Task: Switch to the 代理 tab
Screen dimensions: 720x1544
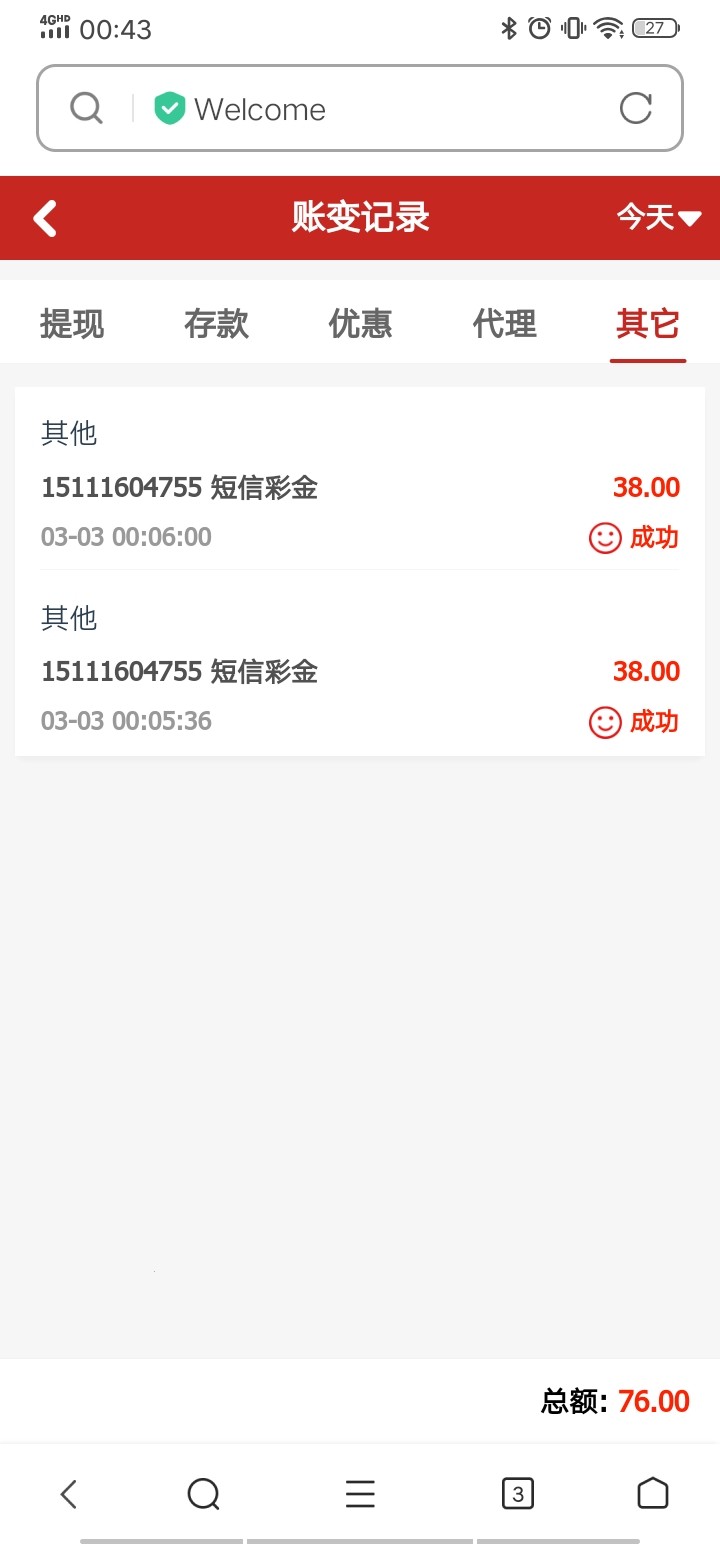Action: (x=504, y=324)
